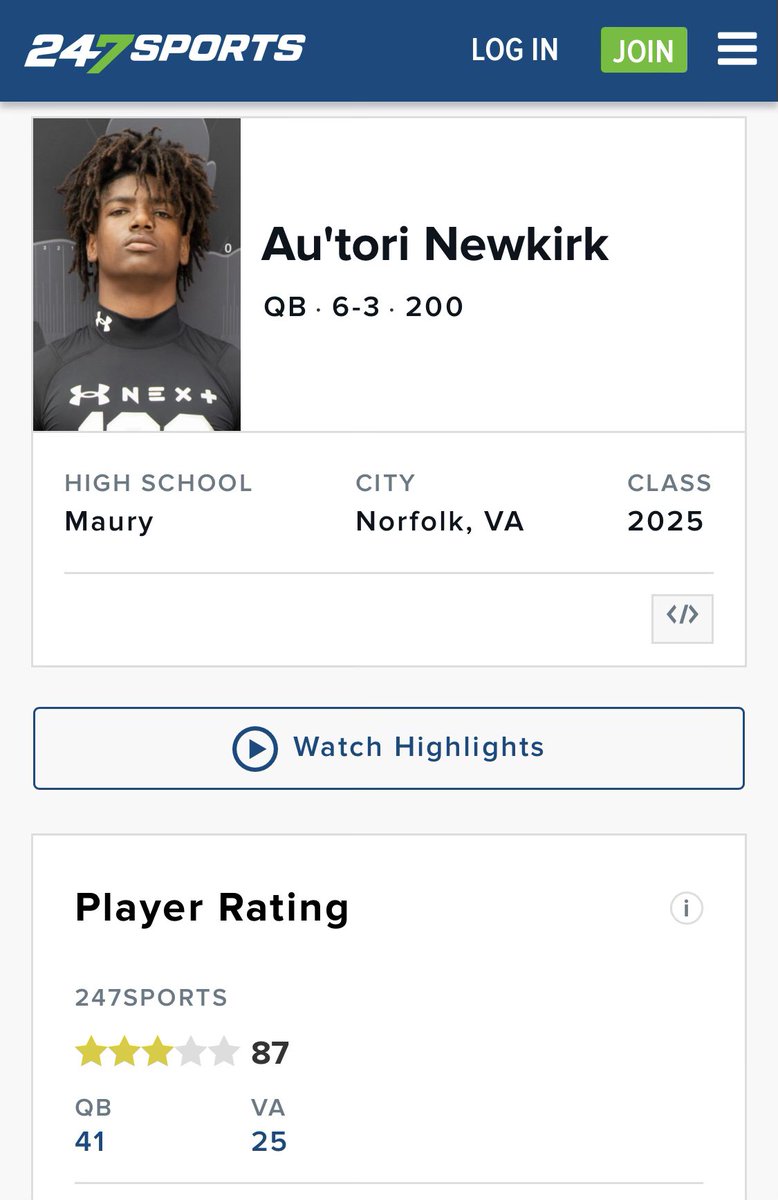The height and width of the screenshot is (1200, 778).
Task: Tap the LOG IN link
Action: (515, 50)
